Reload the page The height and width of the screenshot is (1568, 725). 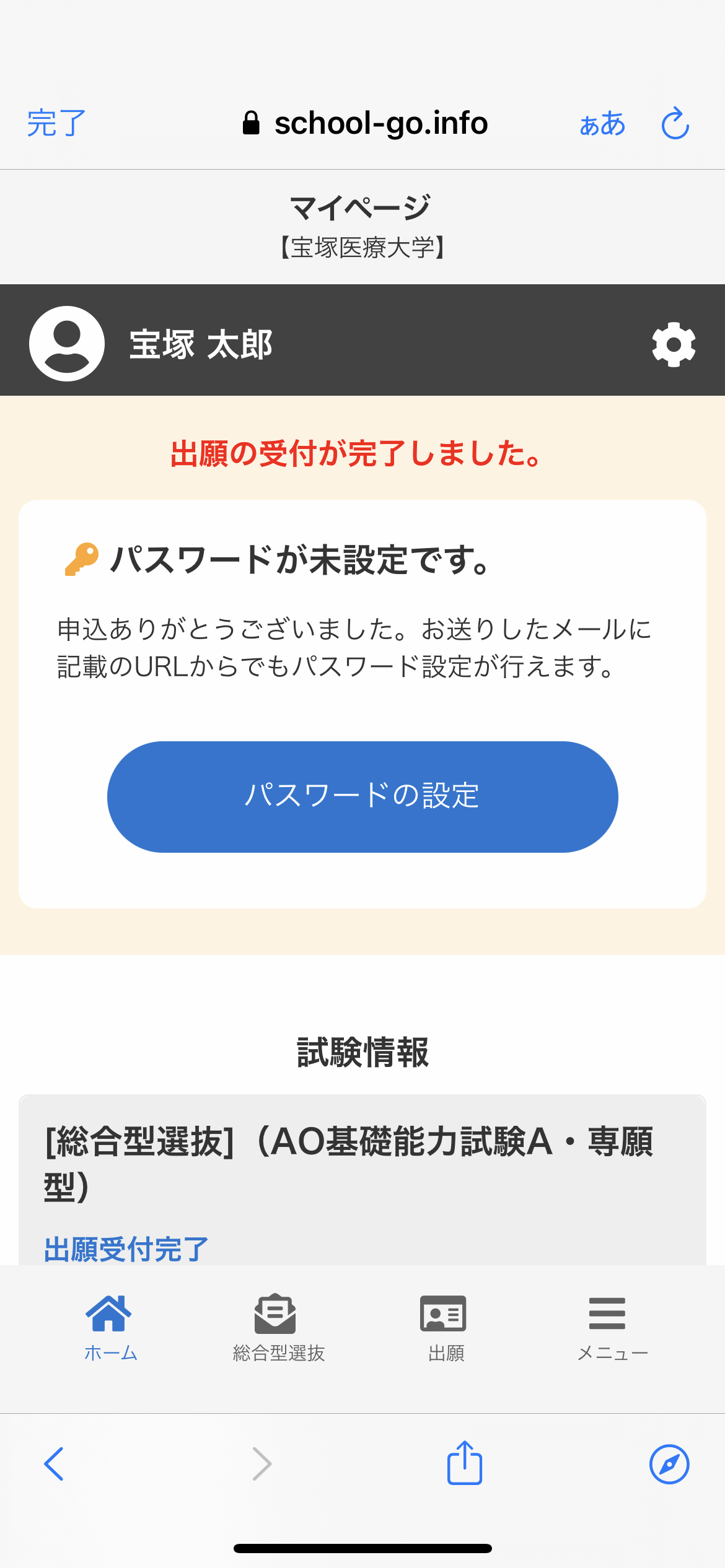pyautogui.click(x=675, y=123)
